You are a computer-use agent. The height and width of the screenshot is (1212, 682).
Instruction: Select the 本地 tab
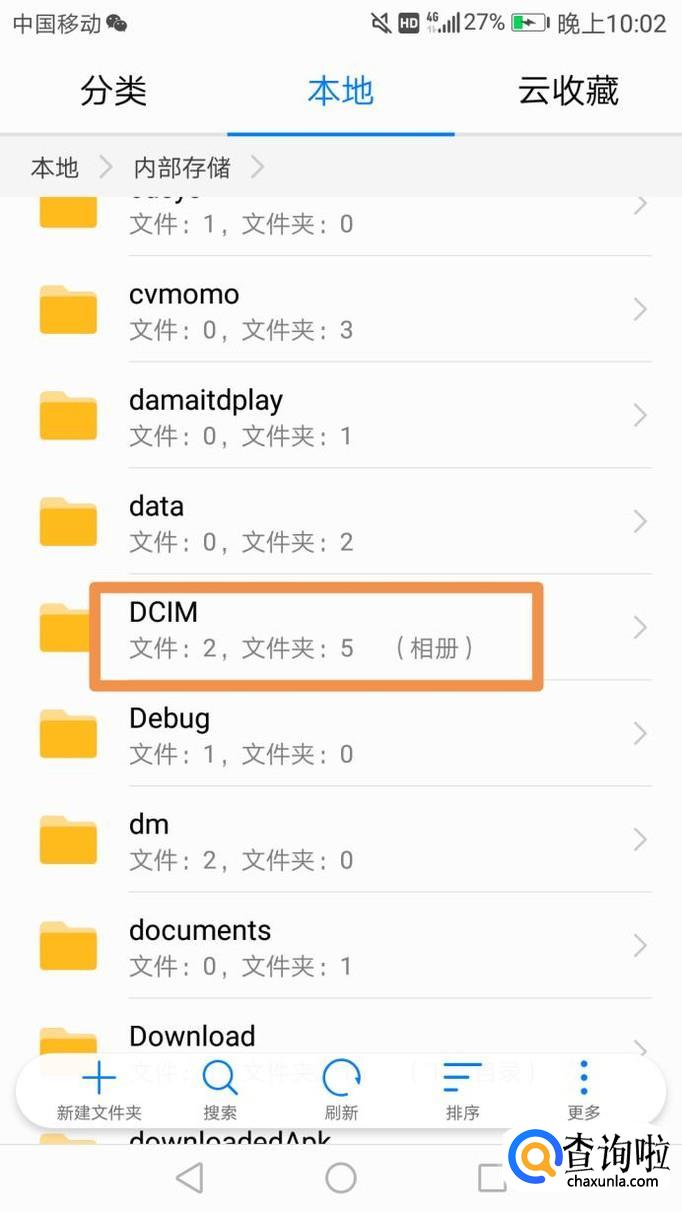340,92
